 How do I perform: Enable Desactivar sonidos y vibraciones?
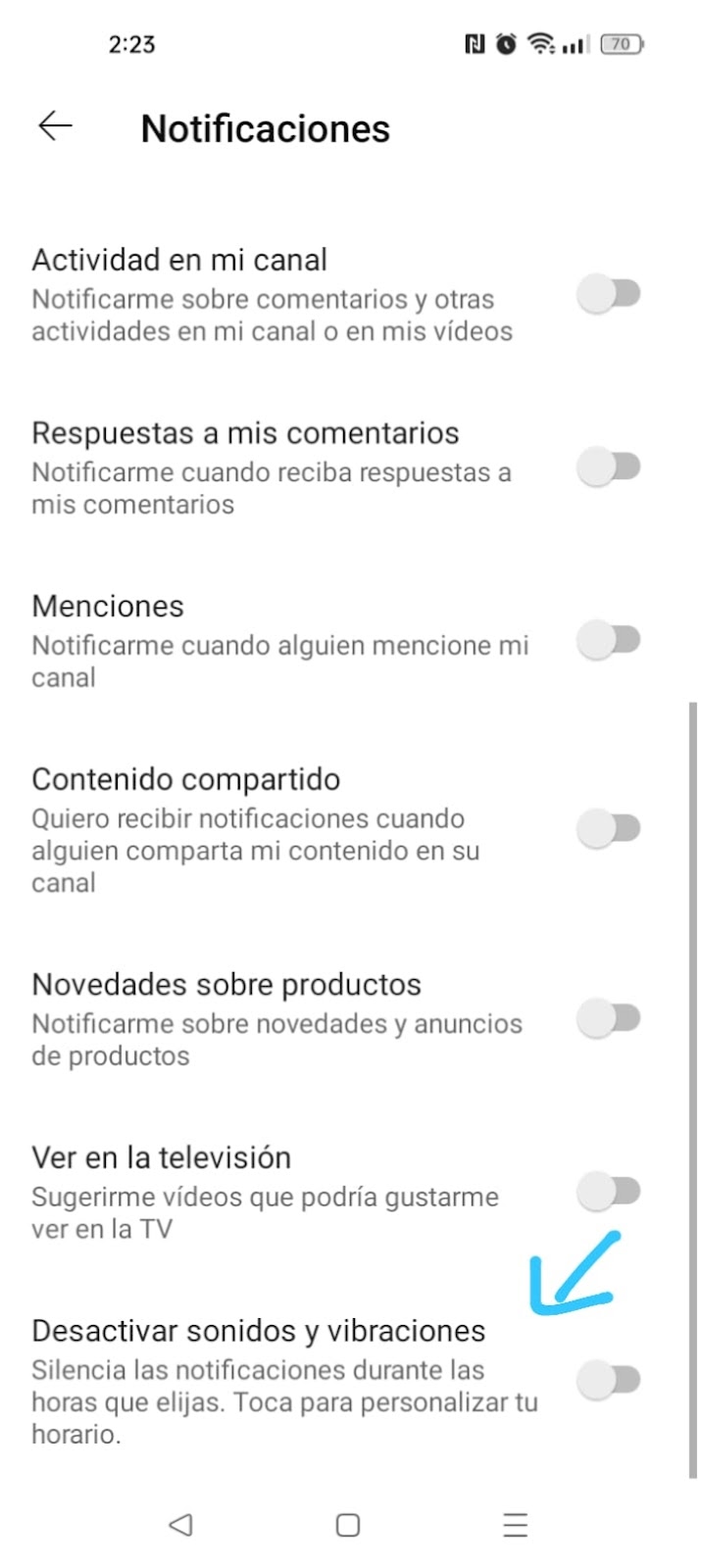tap(609, 1381)
